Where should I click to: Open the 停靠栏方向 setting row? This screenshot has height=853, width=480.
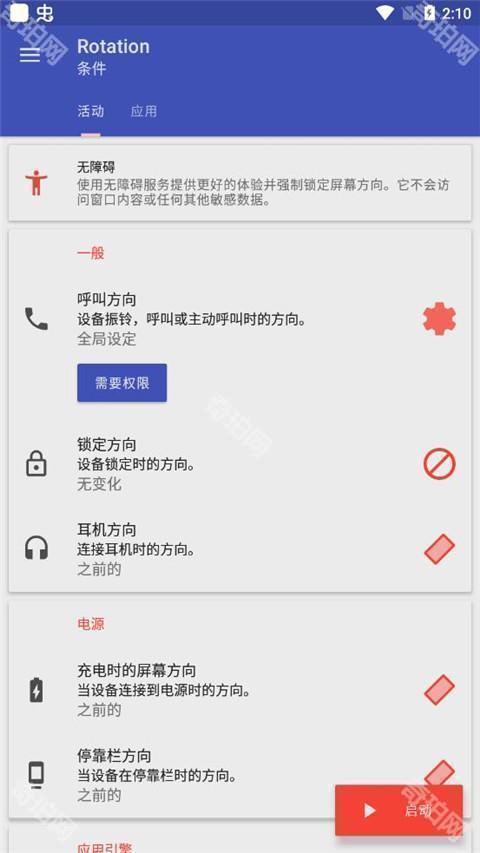[240, 775]
